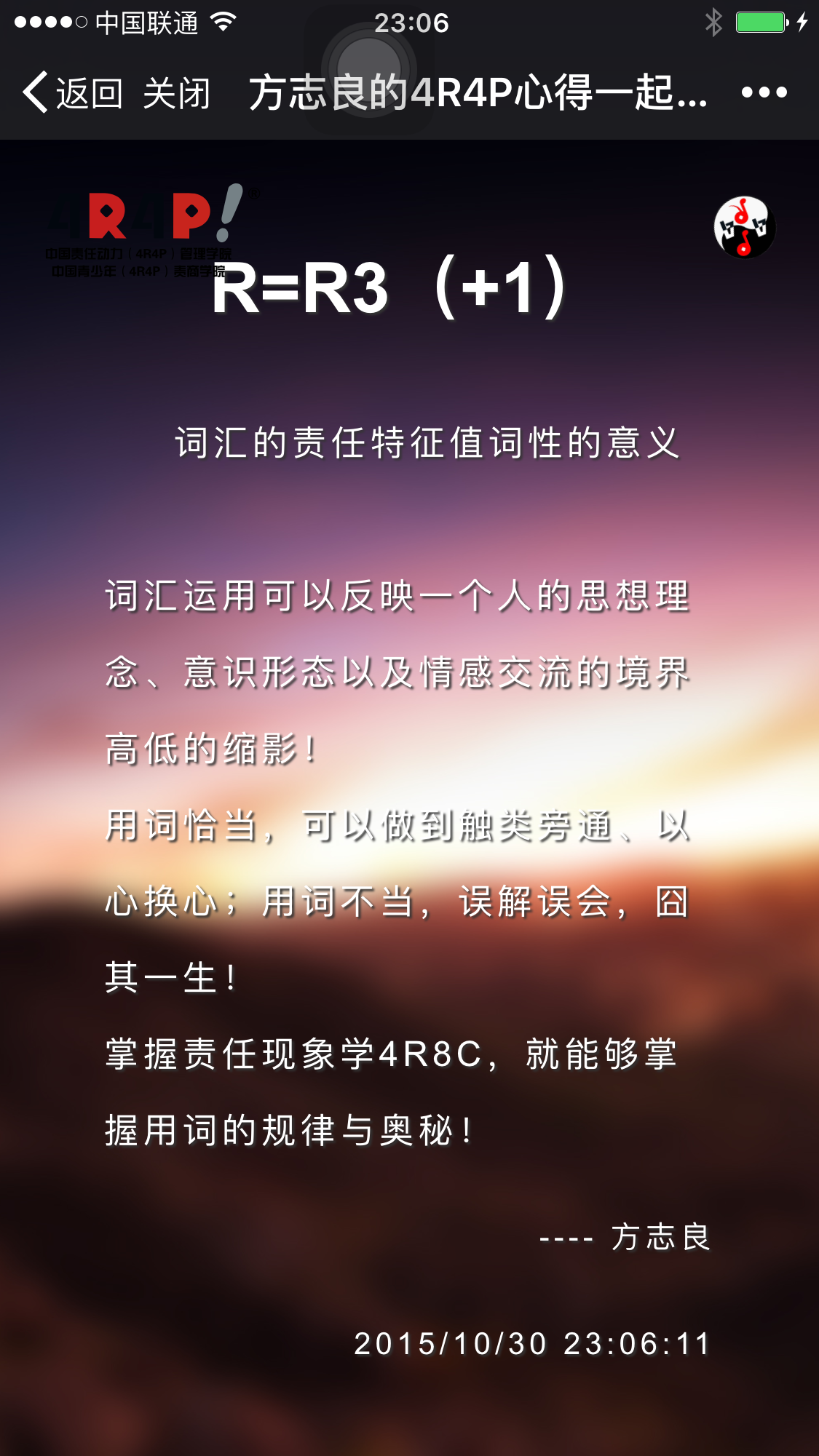
Task: Toggle the background music icon
Action: (744, 227)
